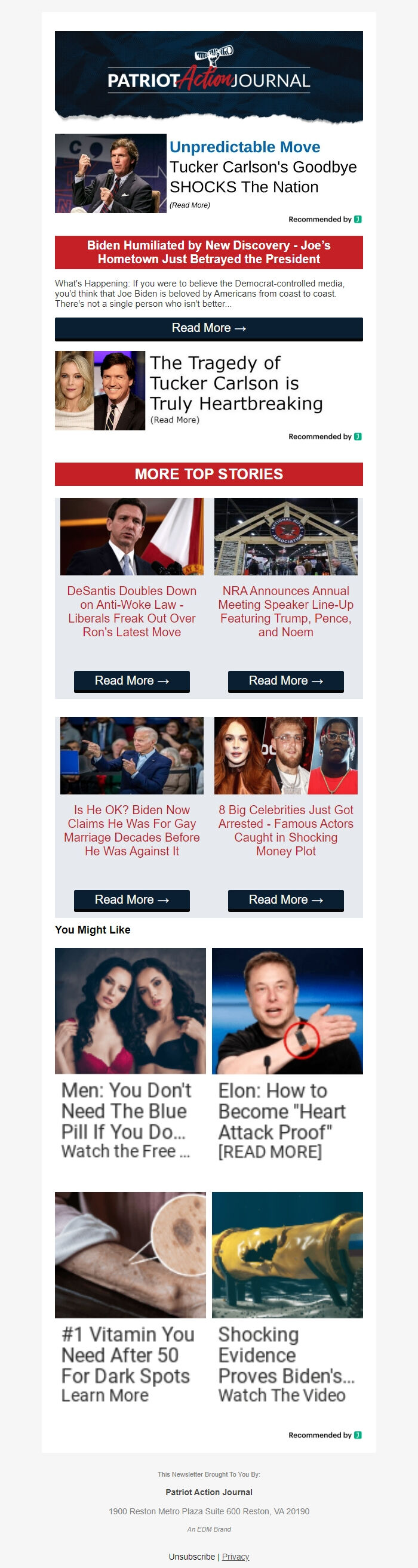
Task: Read more about the arrested celebrities story
Action: tap(286, 899)
